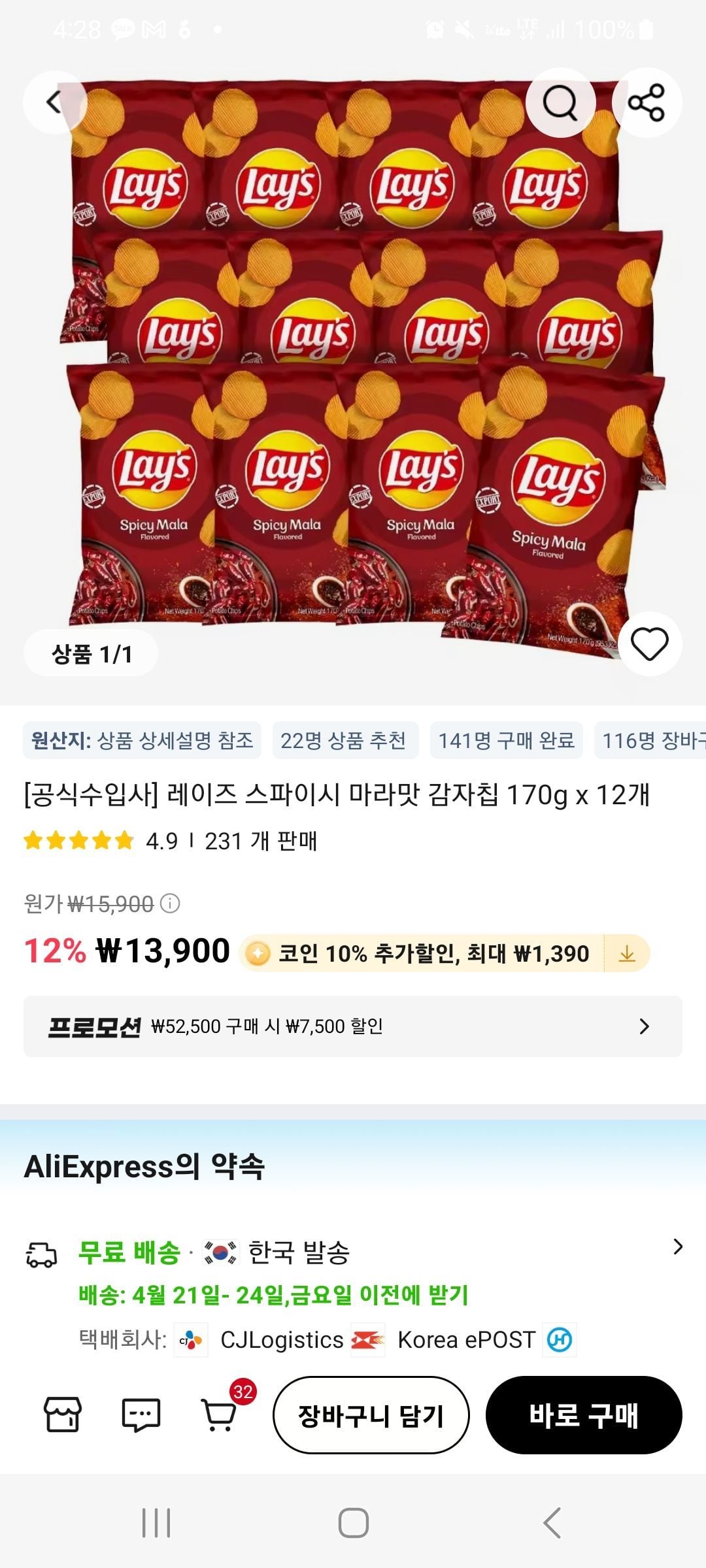Screen dimensions: 706x1568
Task: Download the 코인 10% 추가할인 coupon
Action: point(626,954)
